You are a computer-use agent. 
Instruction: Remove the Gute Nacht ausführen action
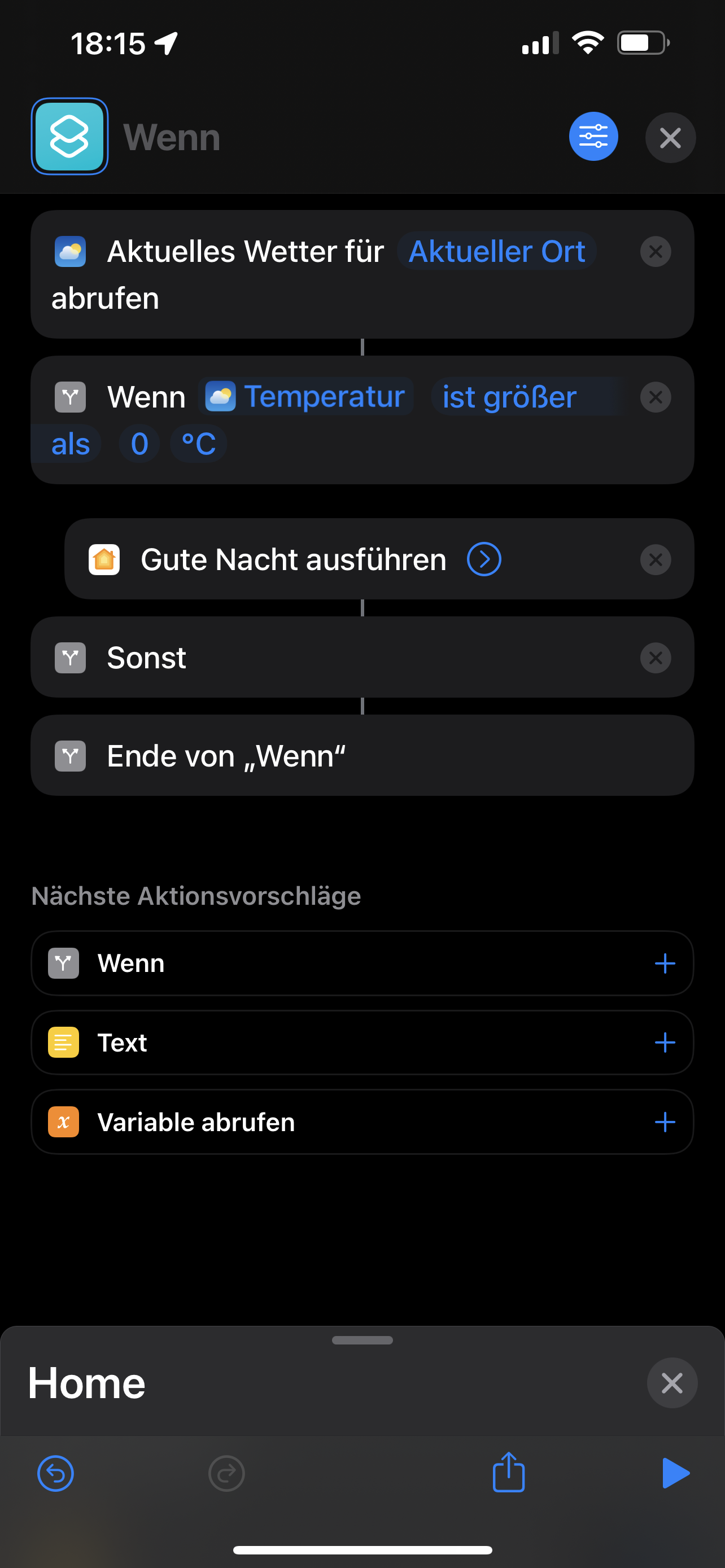[655, 559]
